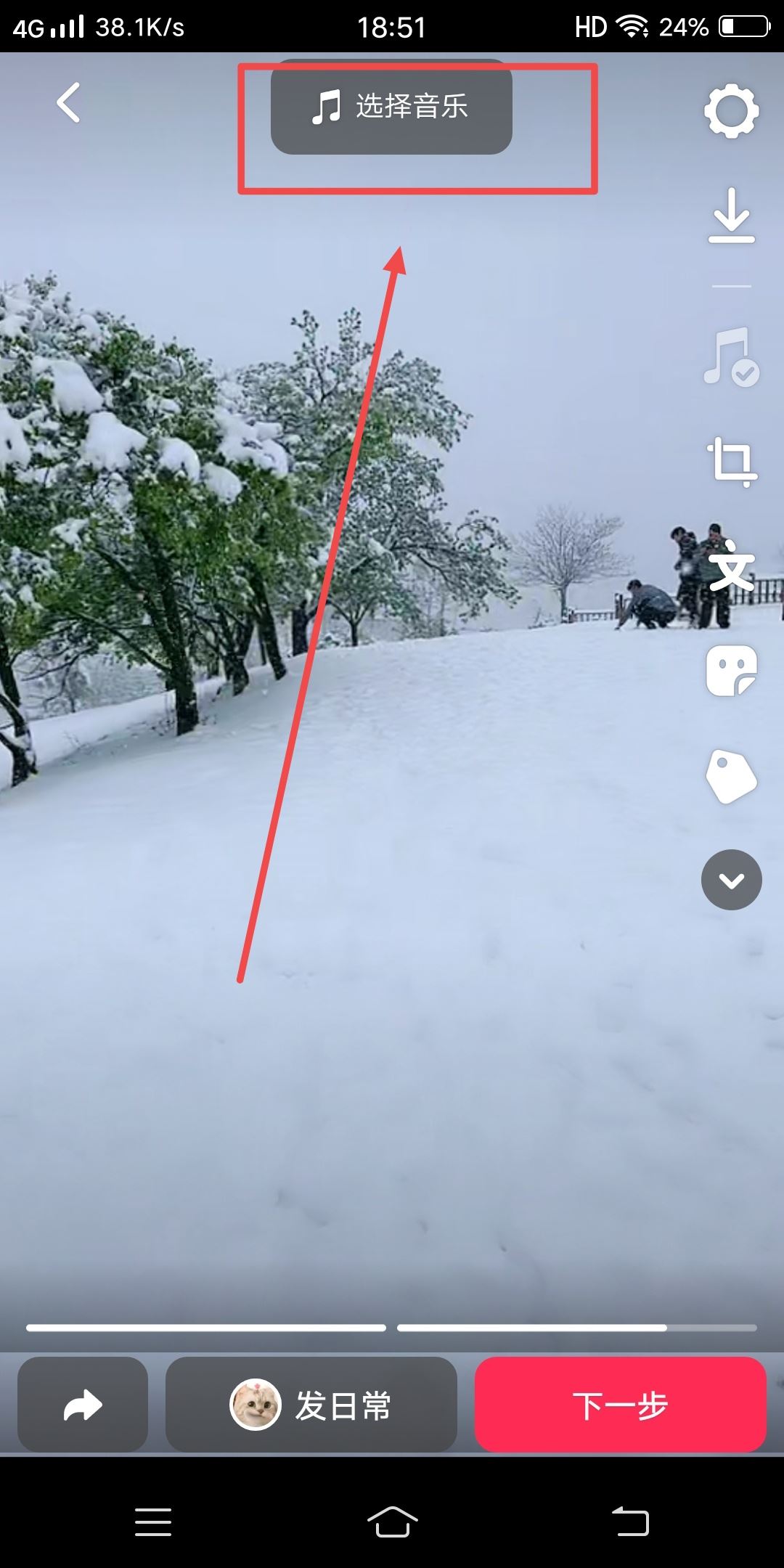
Task: Open the system recent apps menu
Action: (x=153, y=1521)
